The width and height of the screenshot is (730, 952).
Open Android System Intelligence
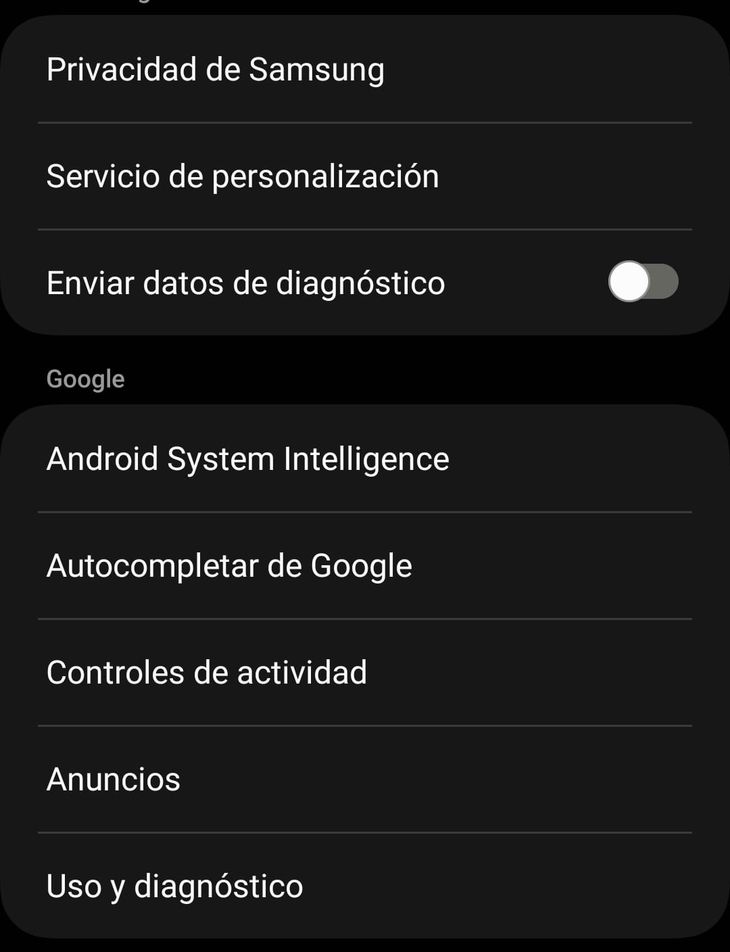pos(247,460)
